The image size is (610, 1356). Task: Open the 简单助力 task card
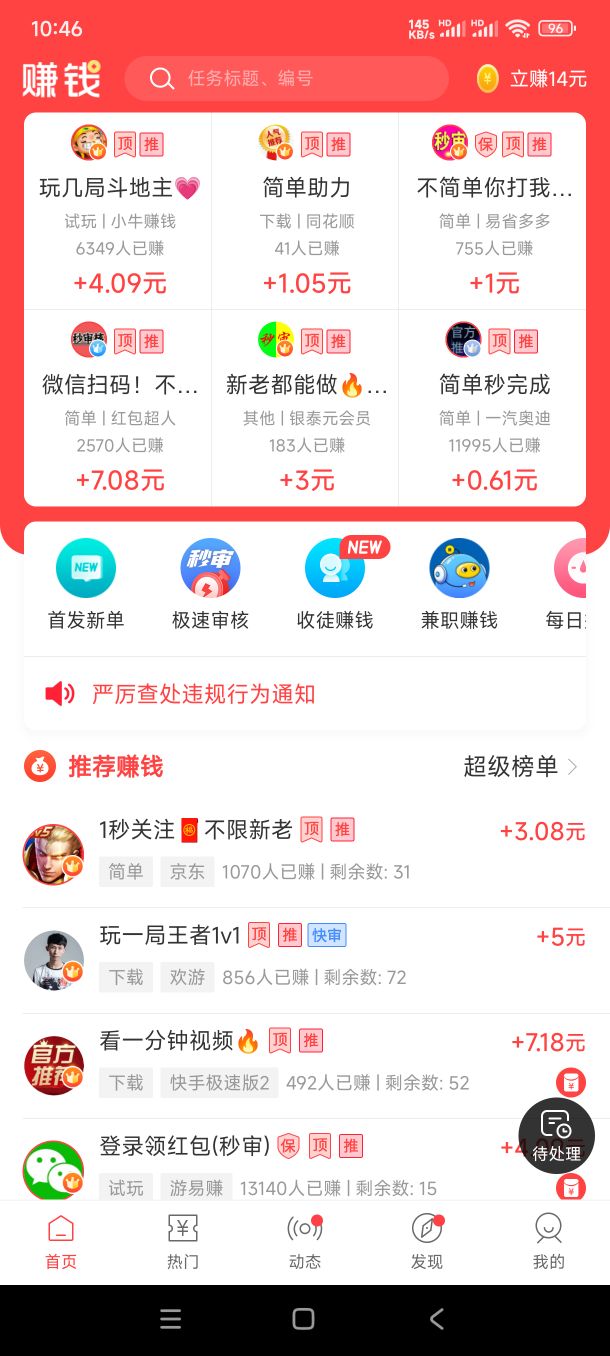[306, 211]
